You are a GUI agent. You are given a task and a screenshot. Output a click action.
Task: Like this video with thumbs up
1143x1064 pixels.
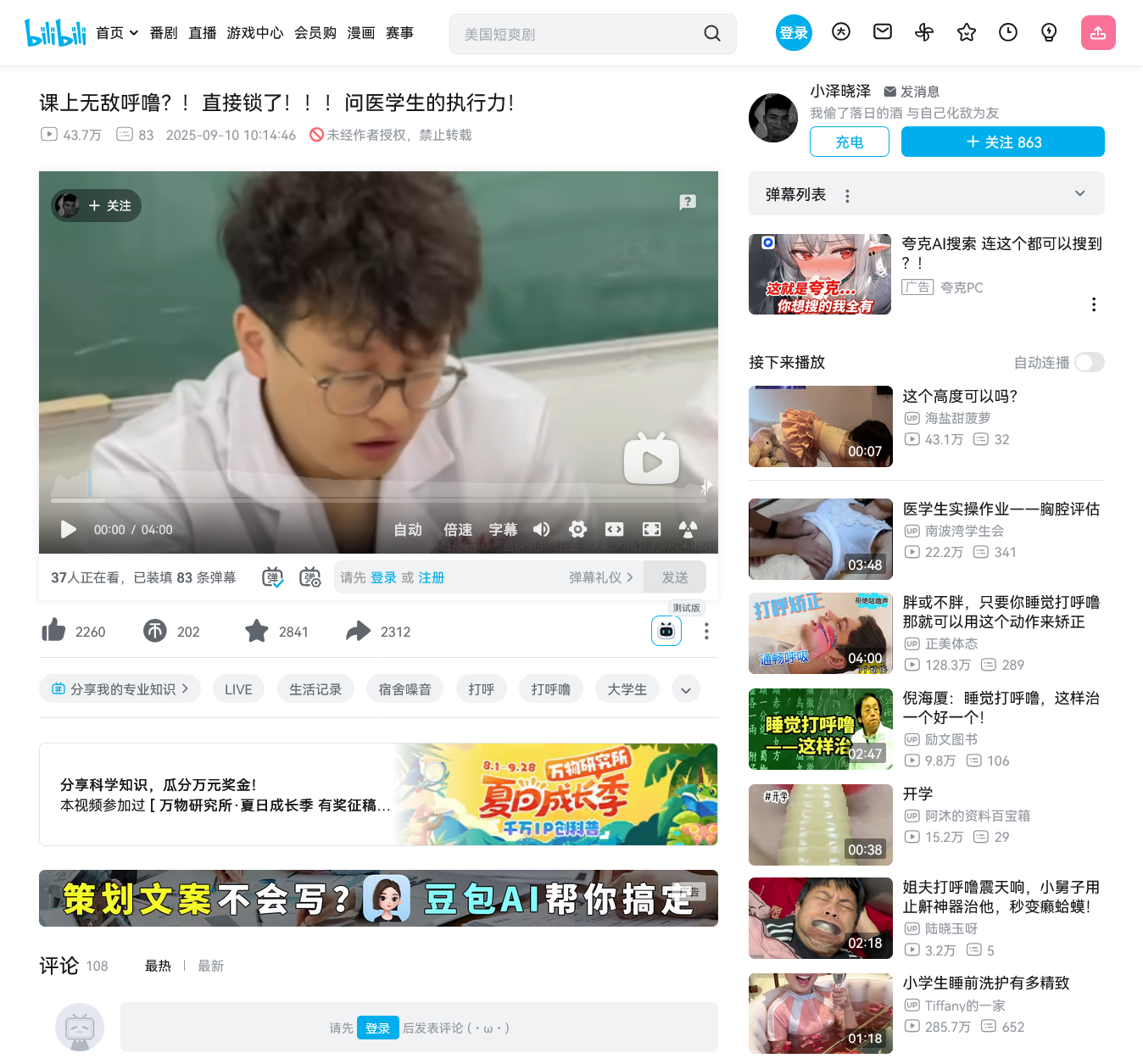(x=54, y=631)
